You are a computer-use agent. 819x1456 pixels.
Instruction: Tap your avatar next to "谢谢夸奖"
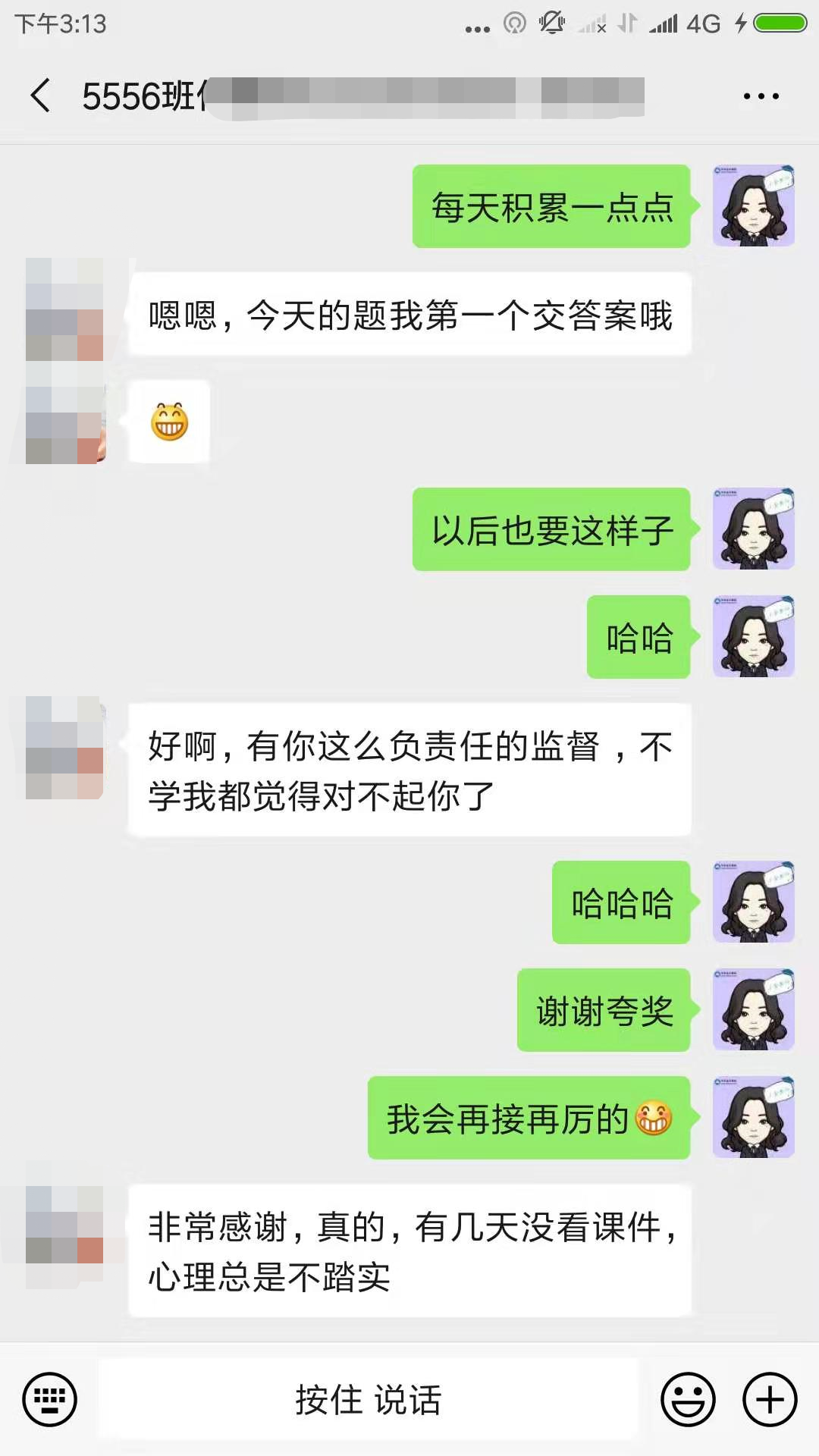pos(753,1009)
